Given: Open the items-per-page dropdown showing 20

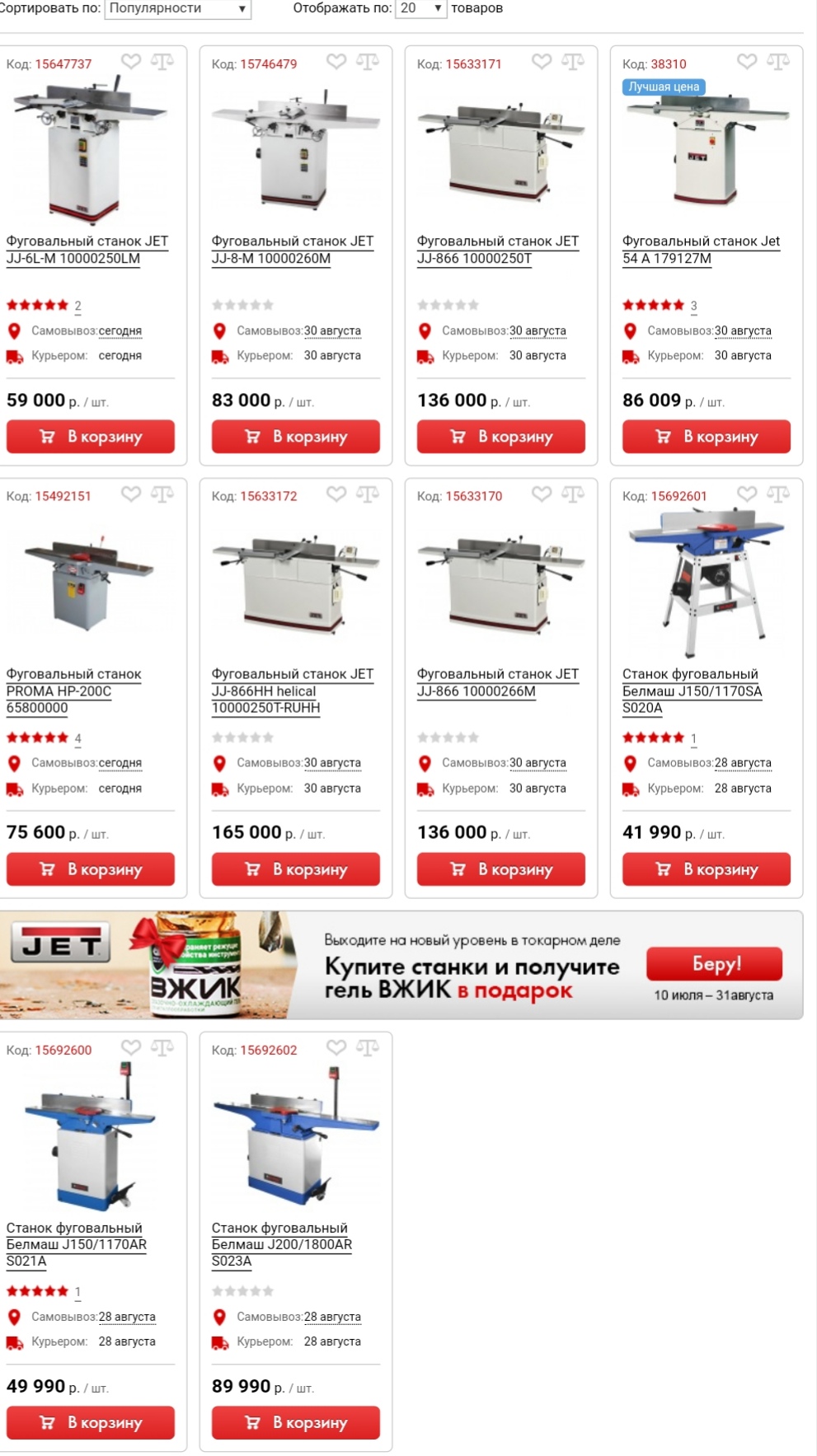Looking at the screenshot, I should pos(420,8).
